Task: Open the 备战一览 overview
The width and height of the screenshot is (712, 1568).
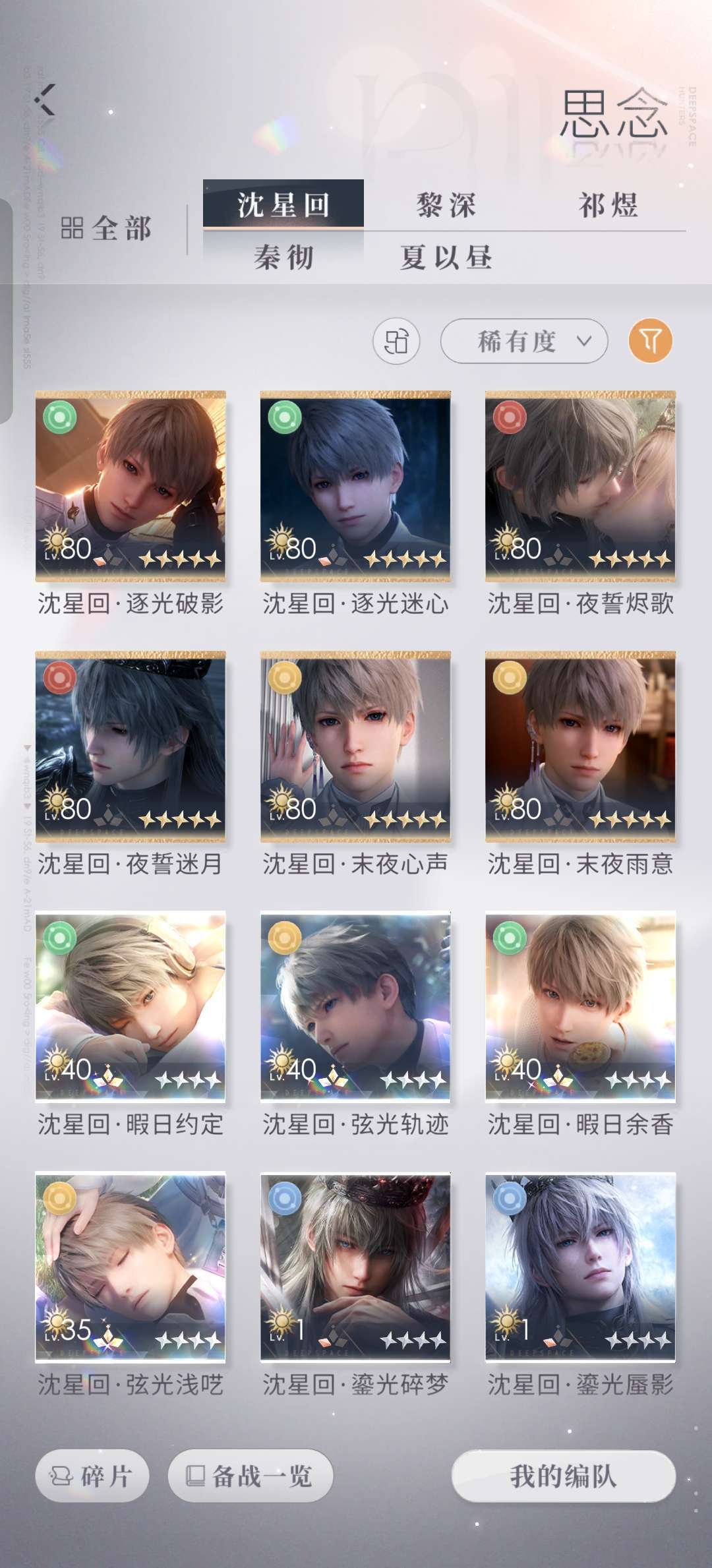Action: coord(251,1476)
